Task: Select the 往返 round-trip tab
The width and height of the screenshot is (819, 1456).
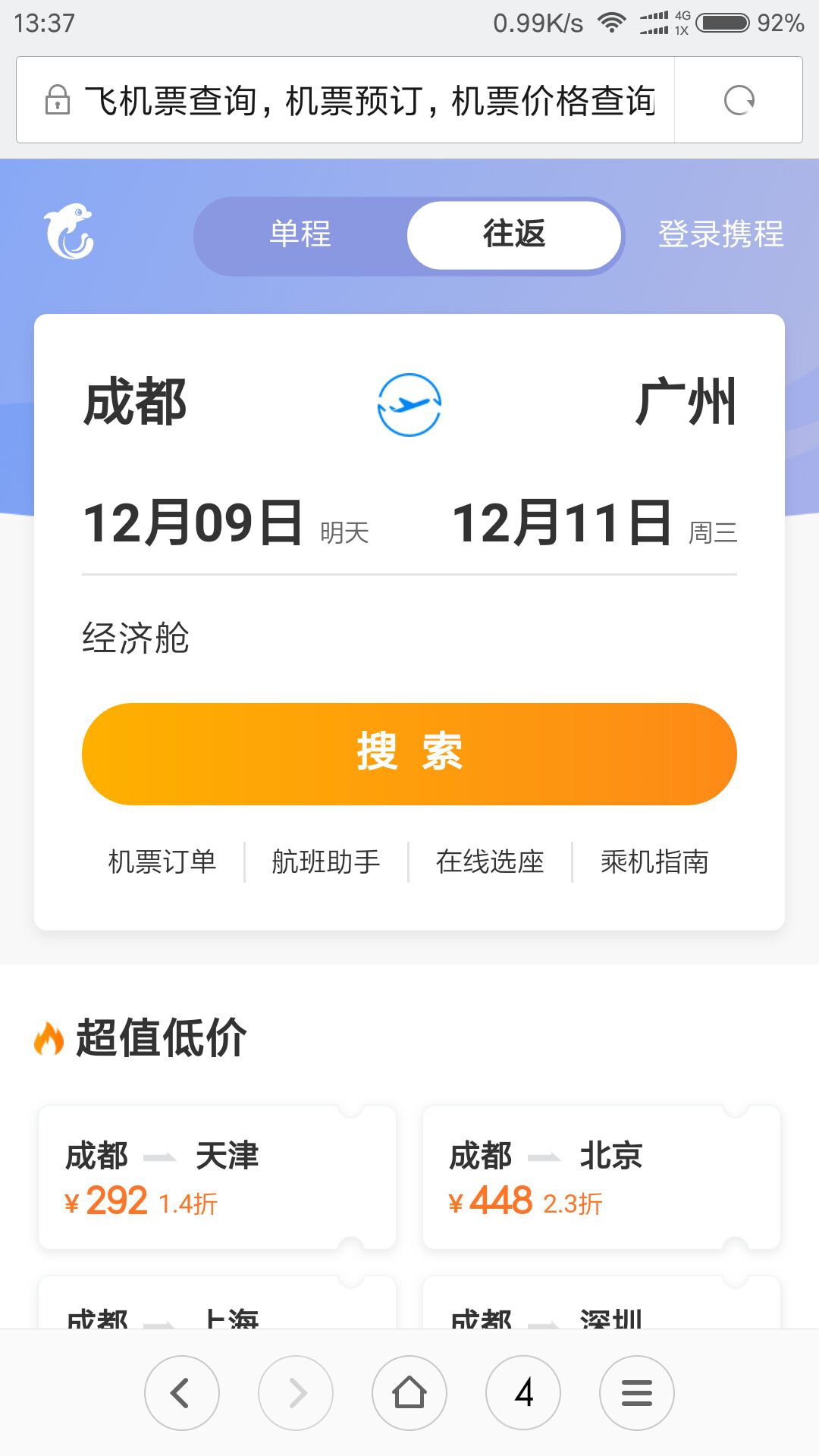Action: click(x=514, y=234)
